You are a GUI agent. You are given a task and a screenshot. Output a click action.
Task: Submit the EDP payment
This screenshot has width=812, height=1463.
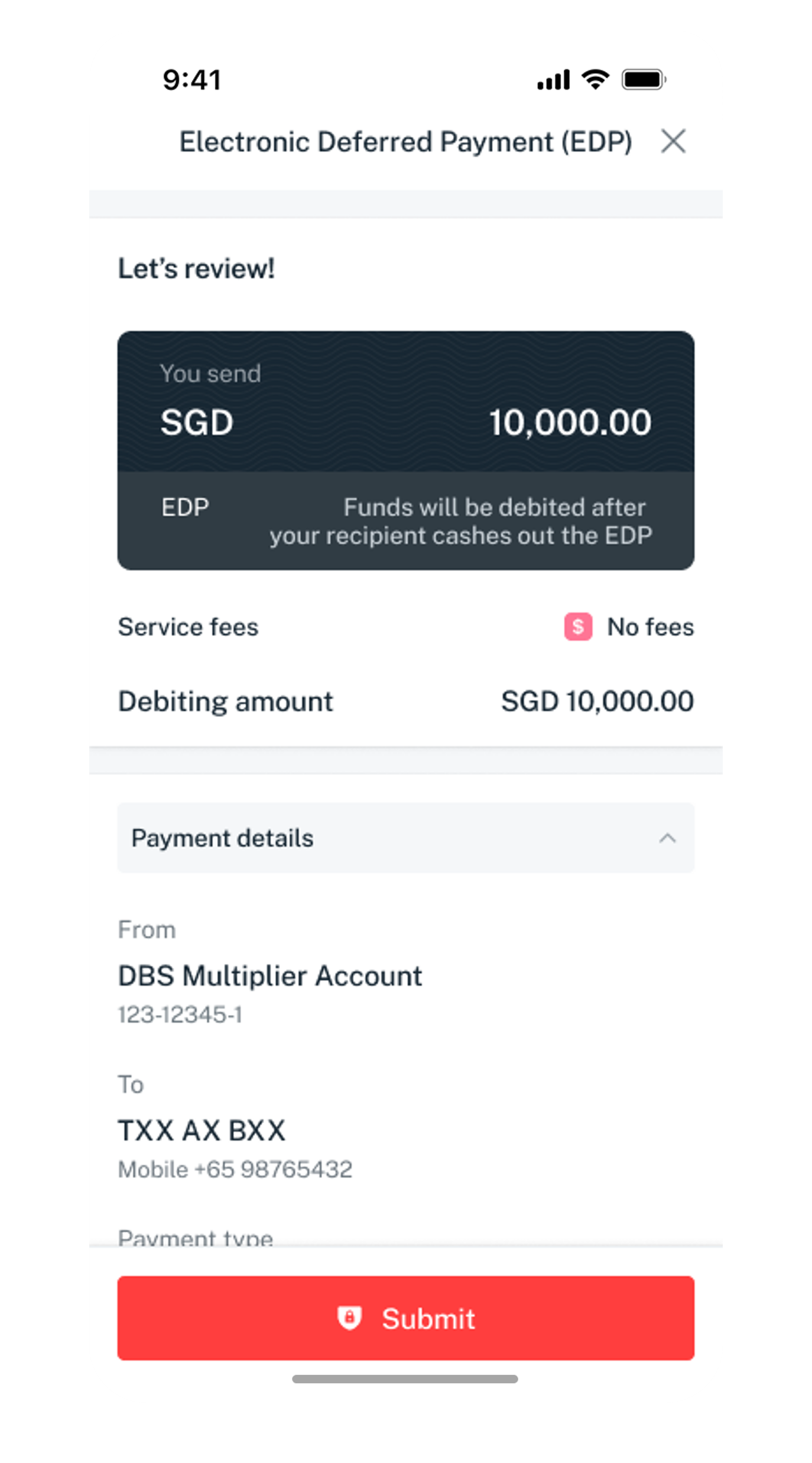[405, 1318]
